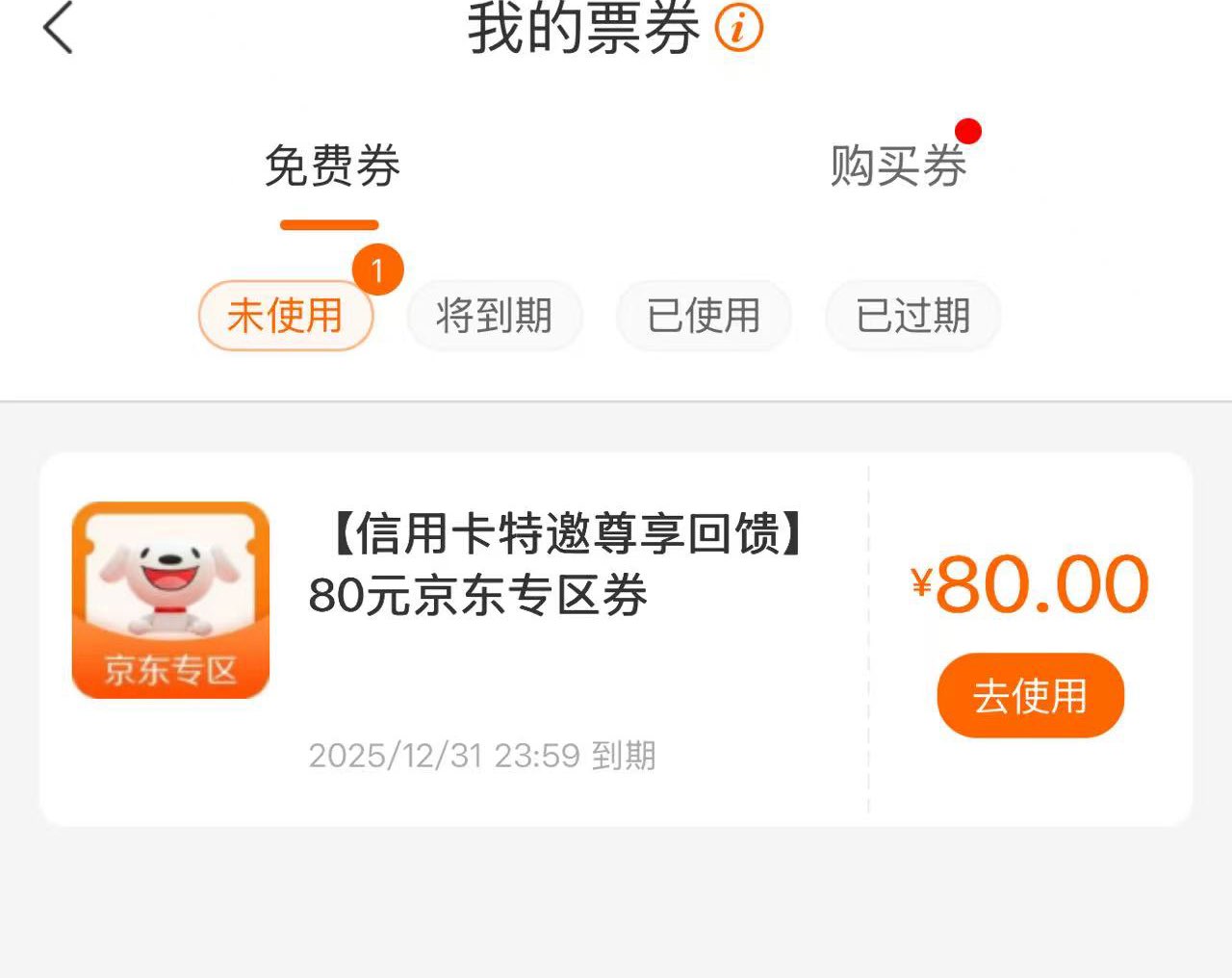The image size is (1232, 978).
Task: Select the 未使用 filter chip
Action: [286, 316]
